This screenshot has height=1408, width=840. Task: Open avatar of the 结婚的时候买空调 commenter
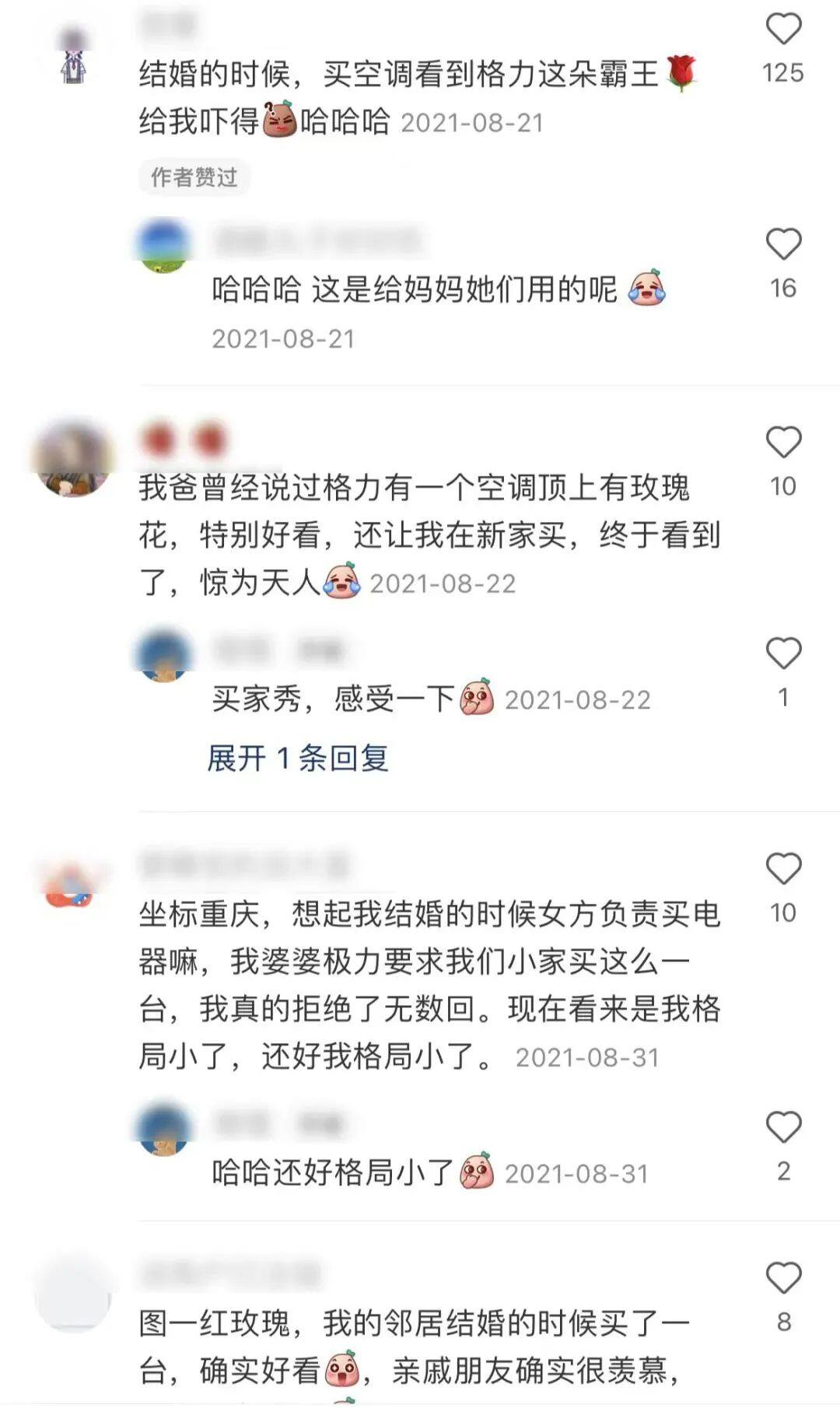click(73, 57)
